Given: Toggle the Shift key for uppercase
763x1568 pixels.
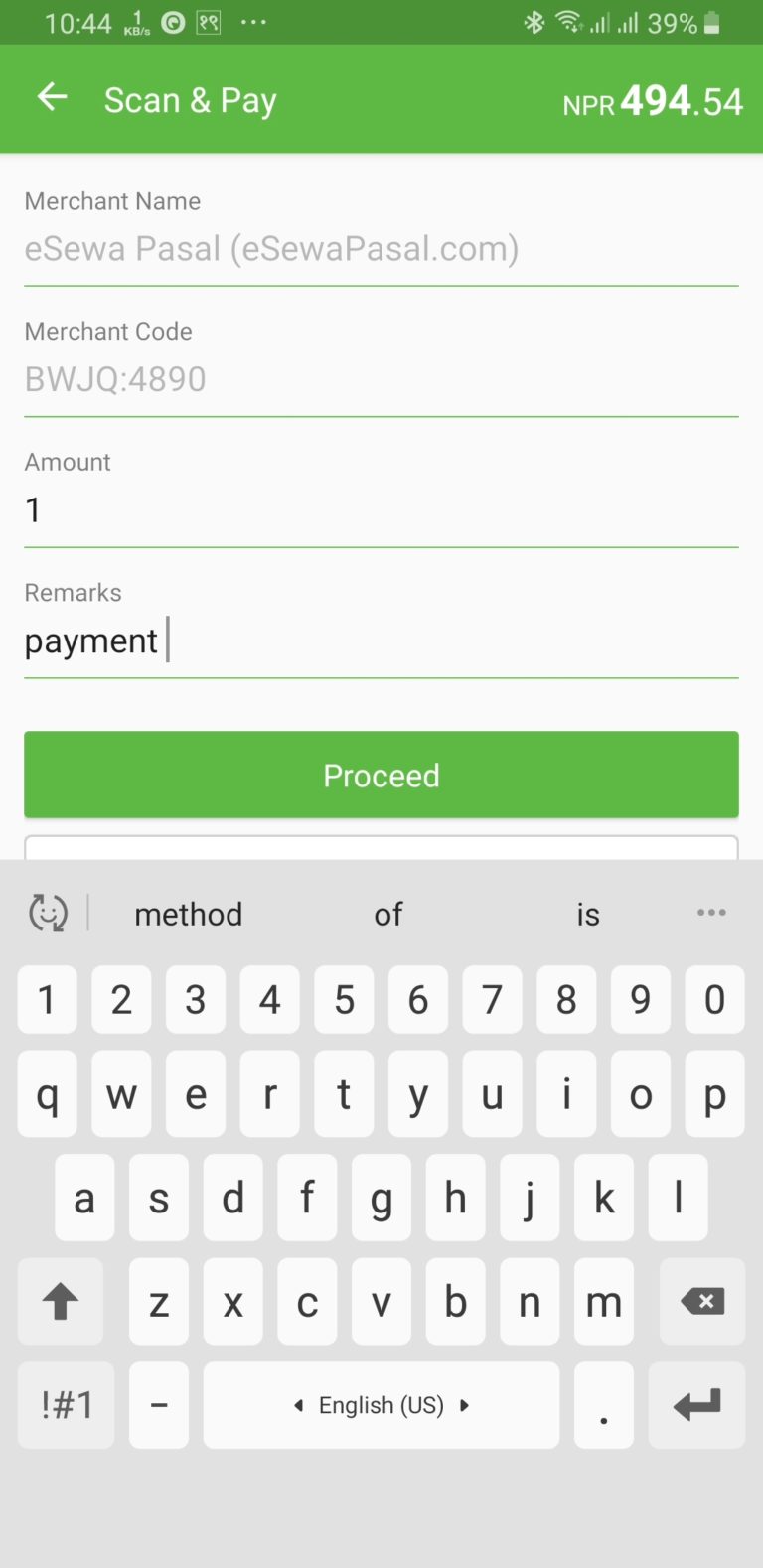Looking at the screenshot, I should pos(61,1302).
